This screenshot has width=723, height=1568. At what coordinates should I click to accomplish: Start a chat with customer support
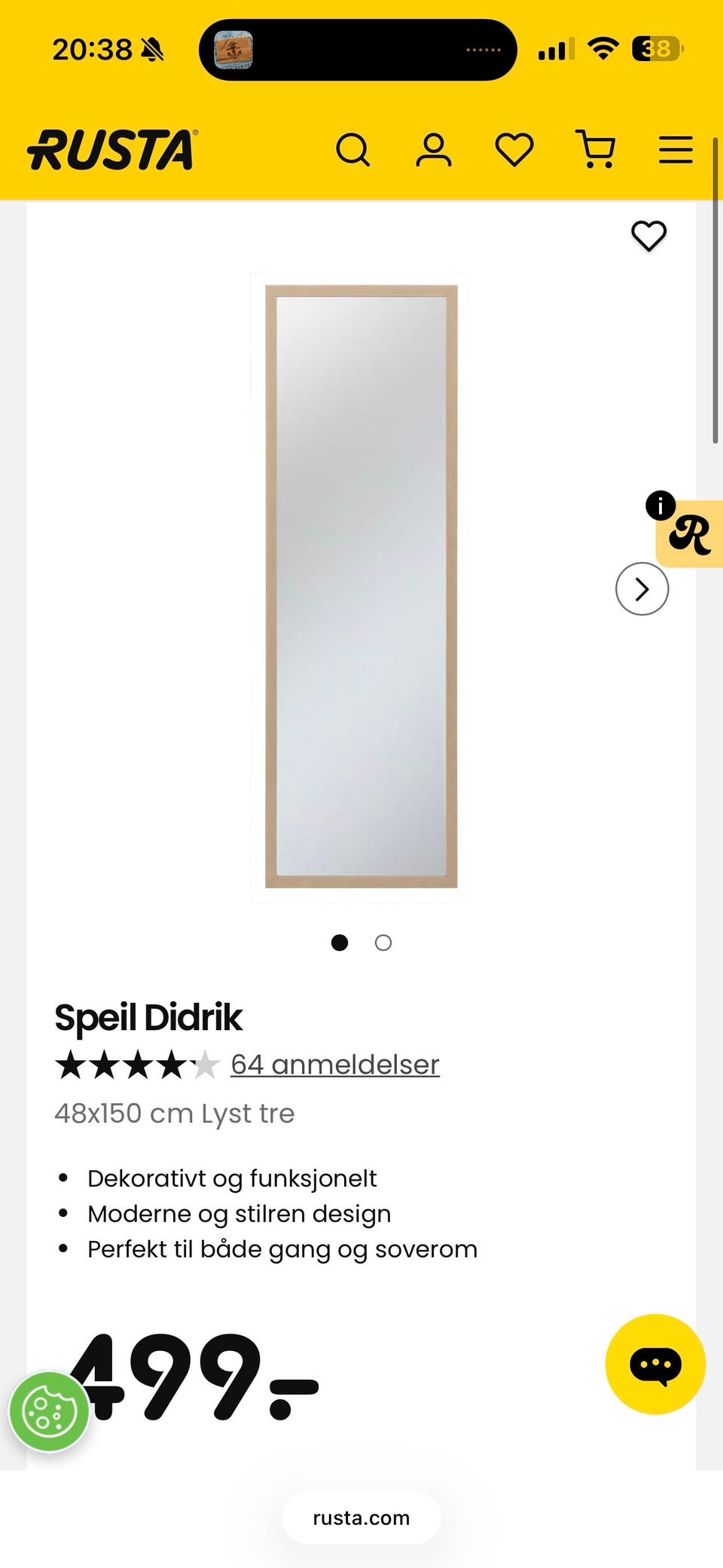655,1364
